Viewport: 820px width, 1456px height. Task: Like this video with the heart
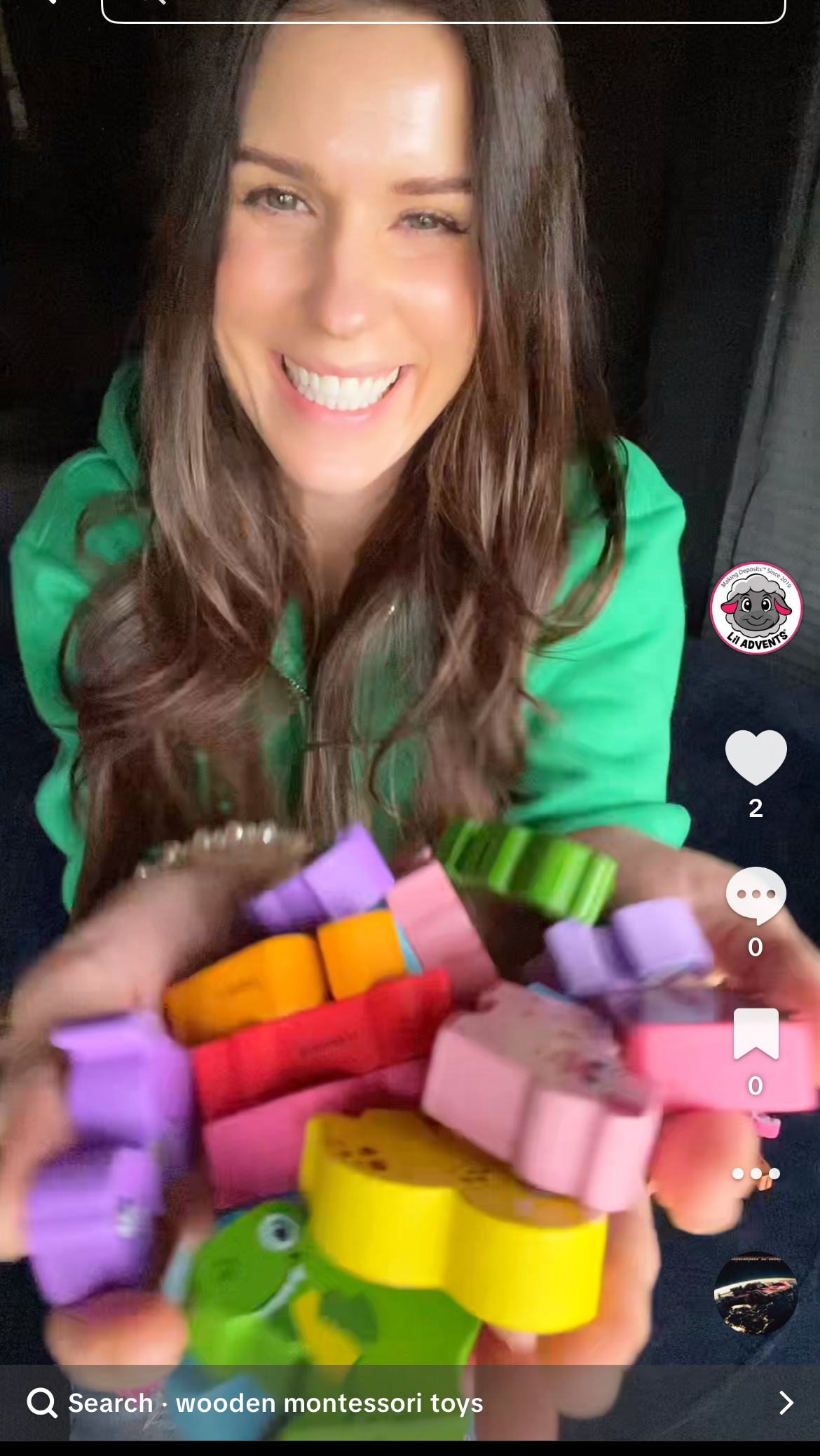click(756, 757)
